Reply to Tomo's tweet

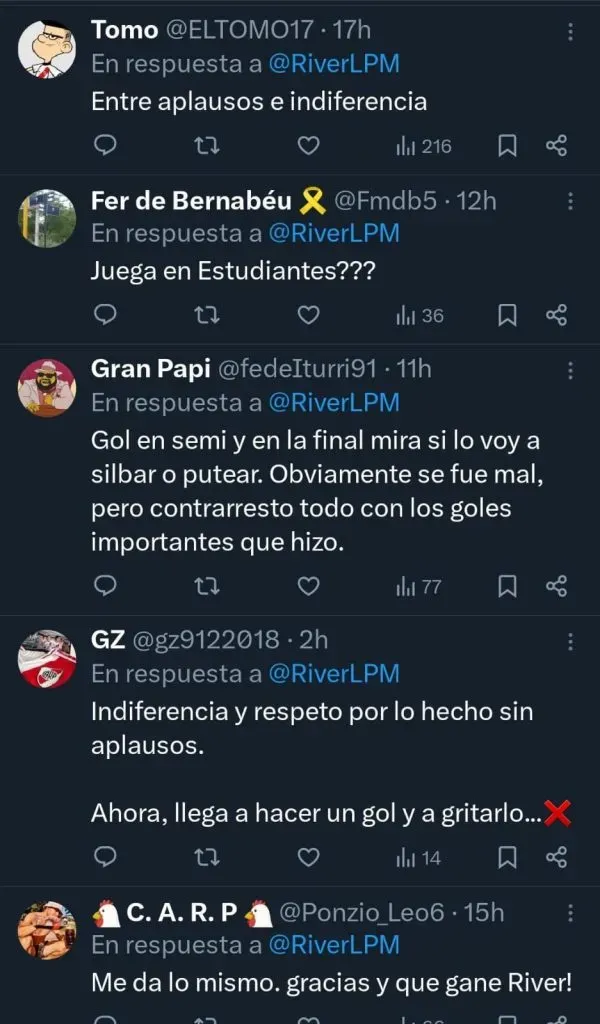[x=106, y=146]
